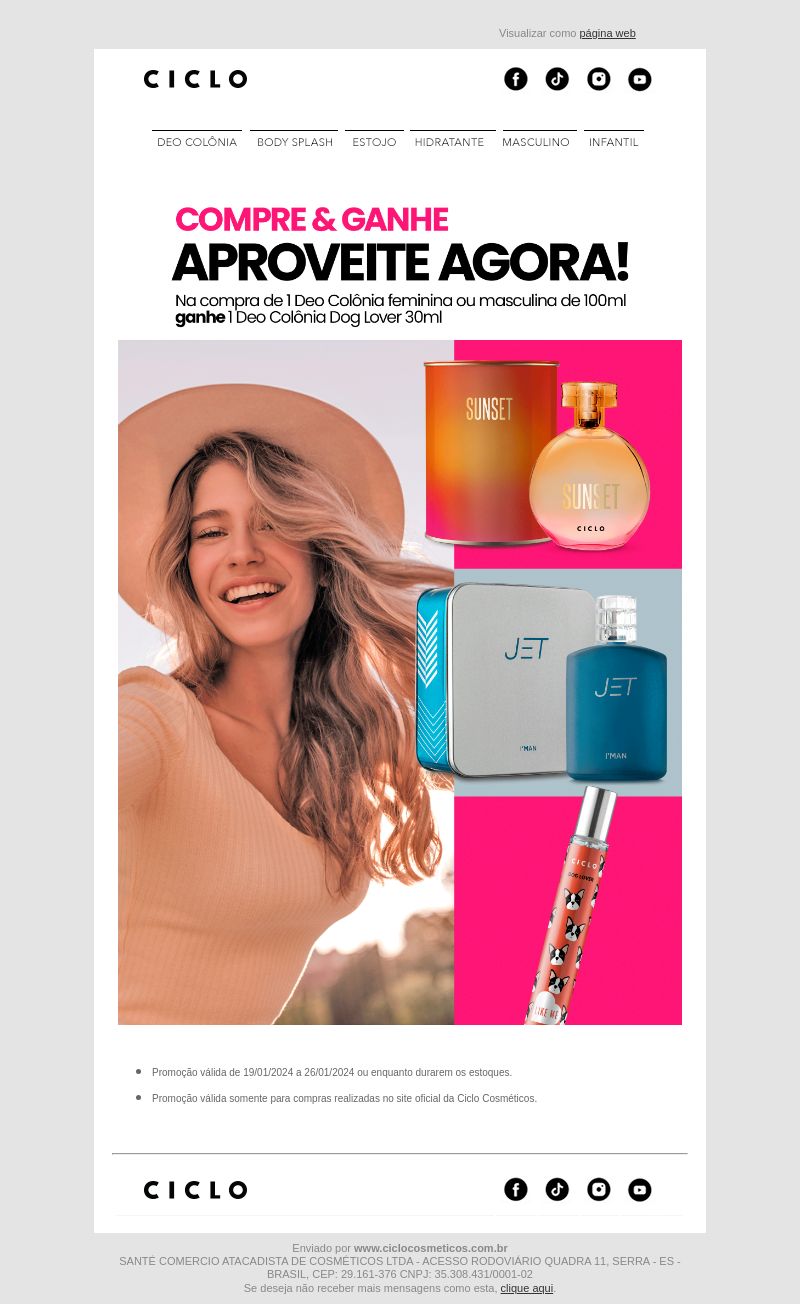The image size is (800, 1304).
Task: Browse the Hidratante category
Action: (x=449, y=142)
